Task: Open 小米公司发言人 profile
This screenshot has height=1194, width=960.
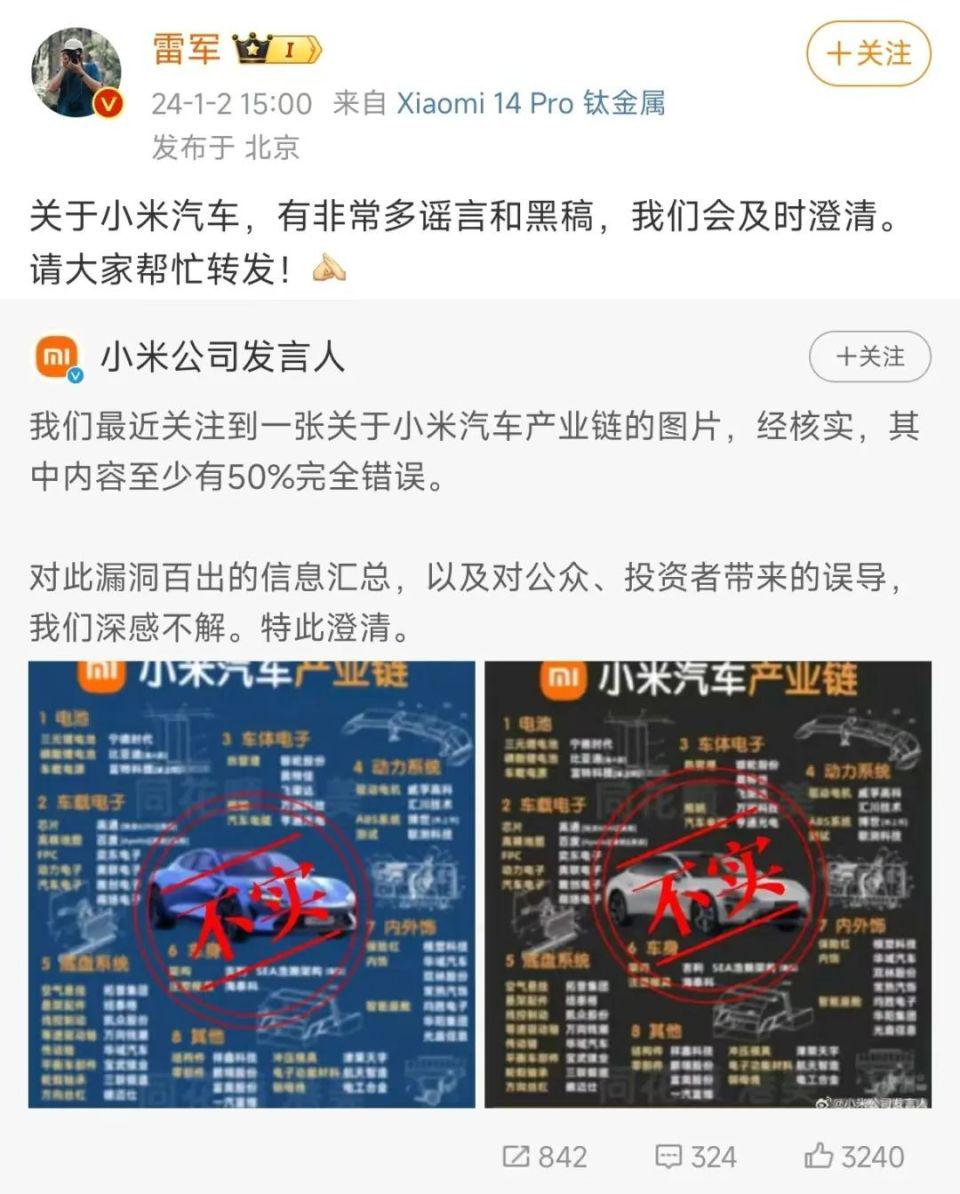Action: [222, 357]
